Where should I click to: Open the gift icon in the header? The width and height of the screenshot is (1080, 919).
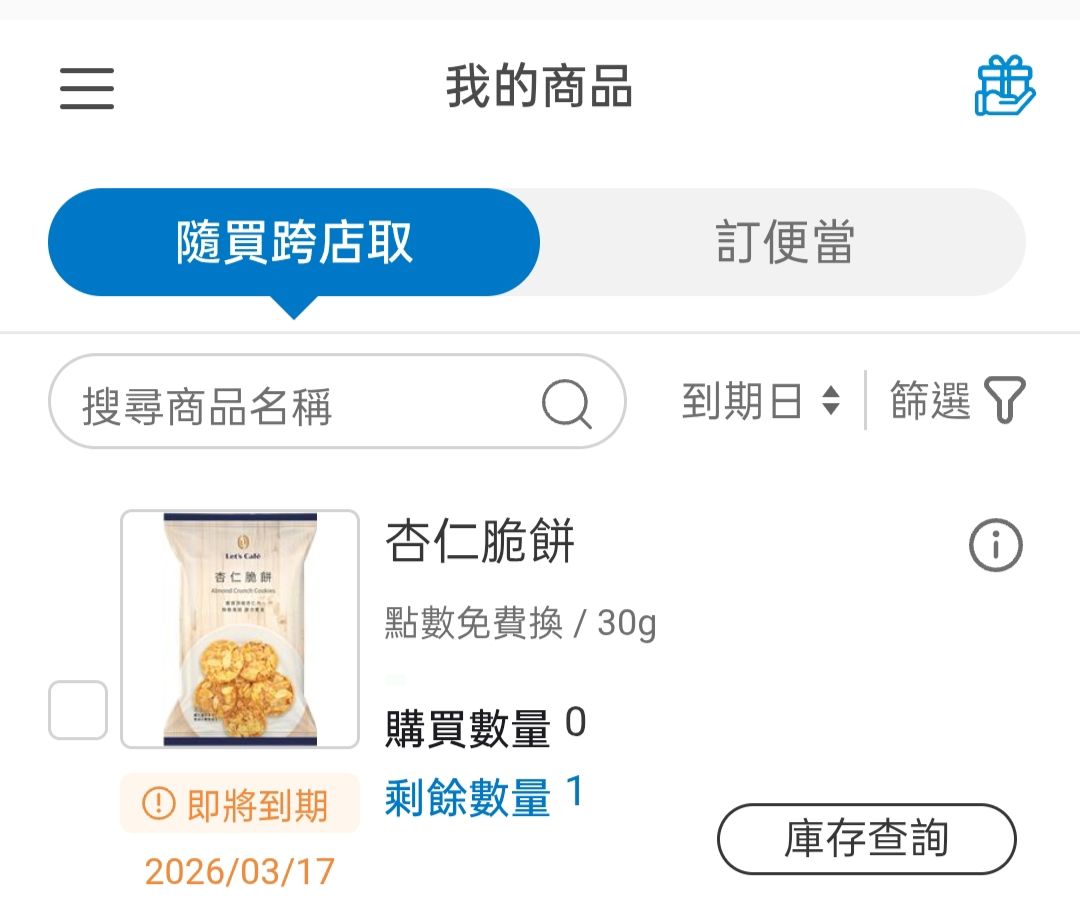tap(1004, 86)
